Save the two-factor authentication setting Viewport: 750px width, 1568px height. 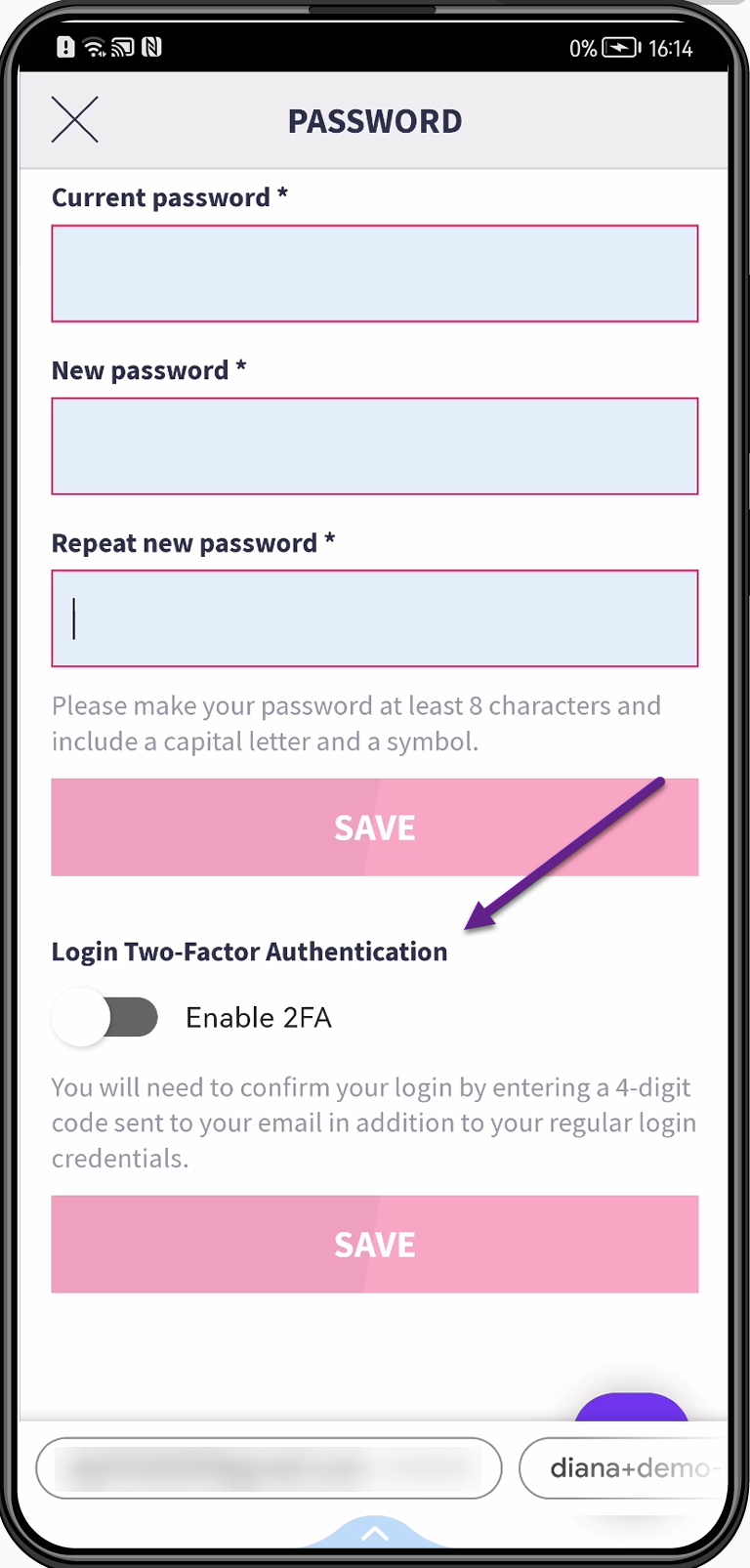coord(374,1244)
